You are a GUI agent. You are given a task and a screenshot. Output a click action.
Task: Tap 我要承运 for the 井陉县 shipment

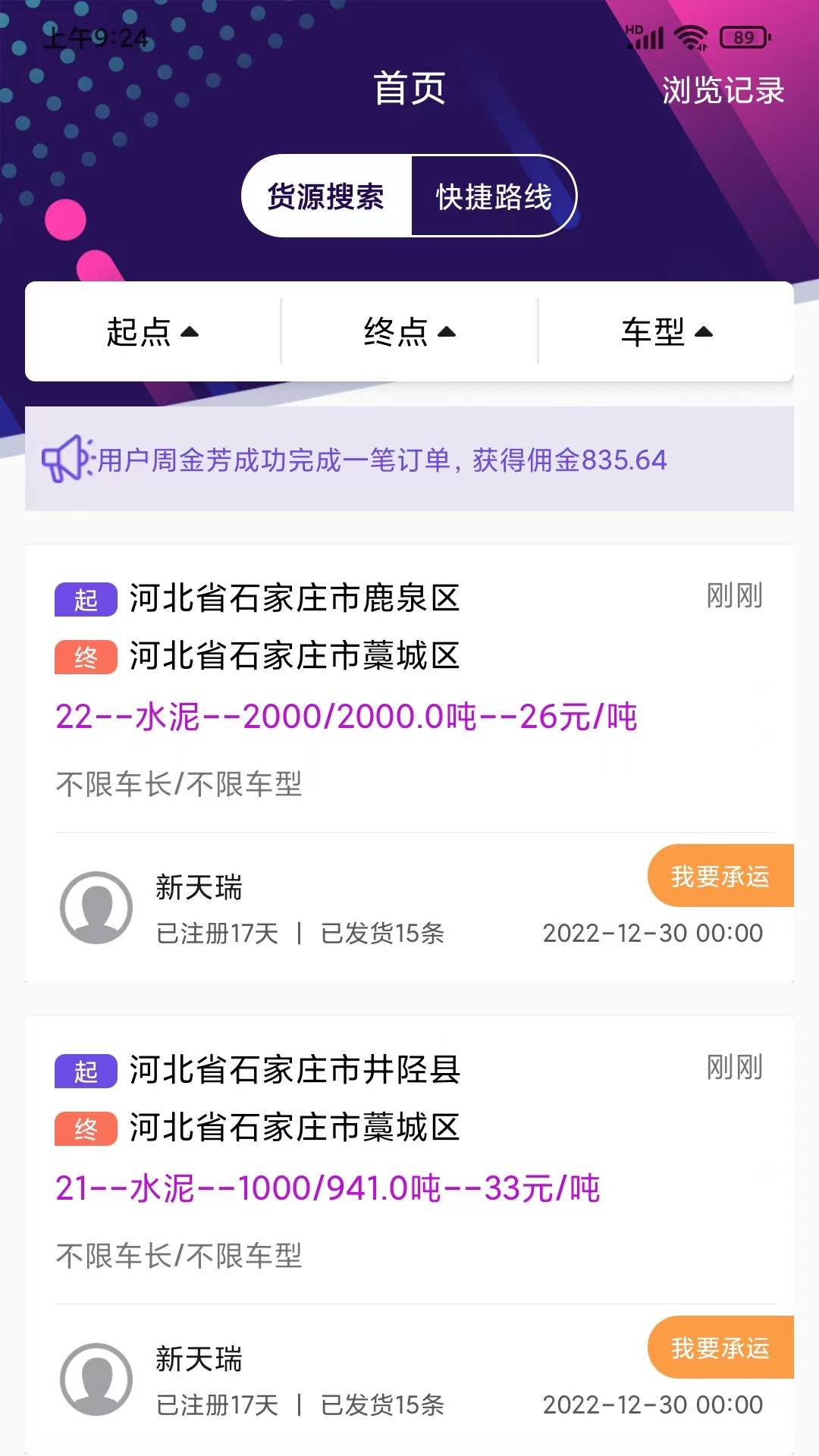[x=720, y=1348]
